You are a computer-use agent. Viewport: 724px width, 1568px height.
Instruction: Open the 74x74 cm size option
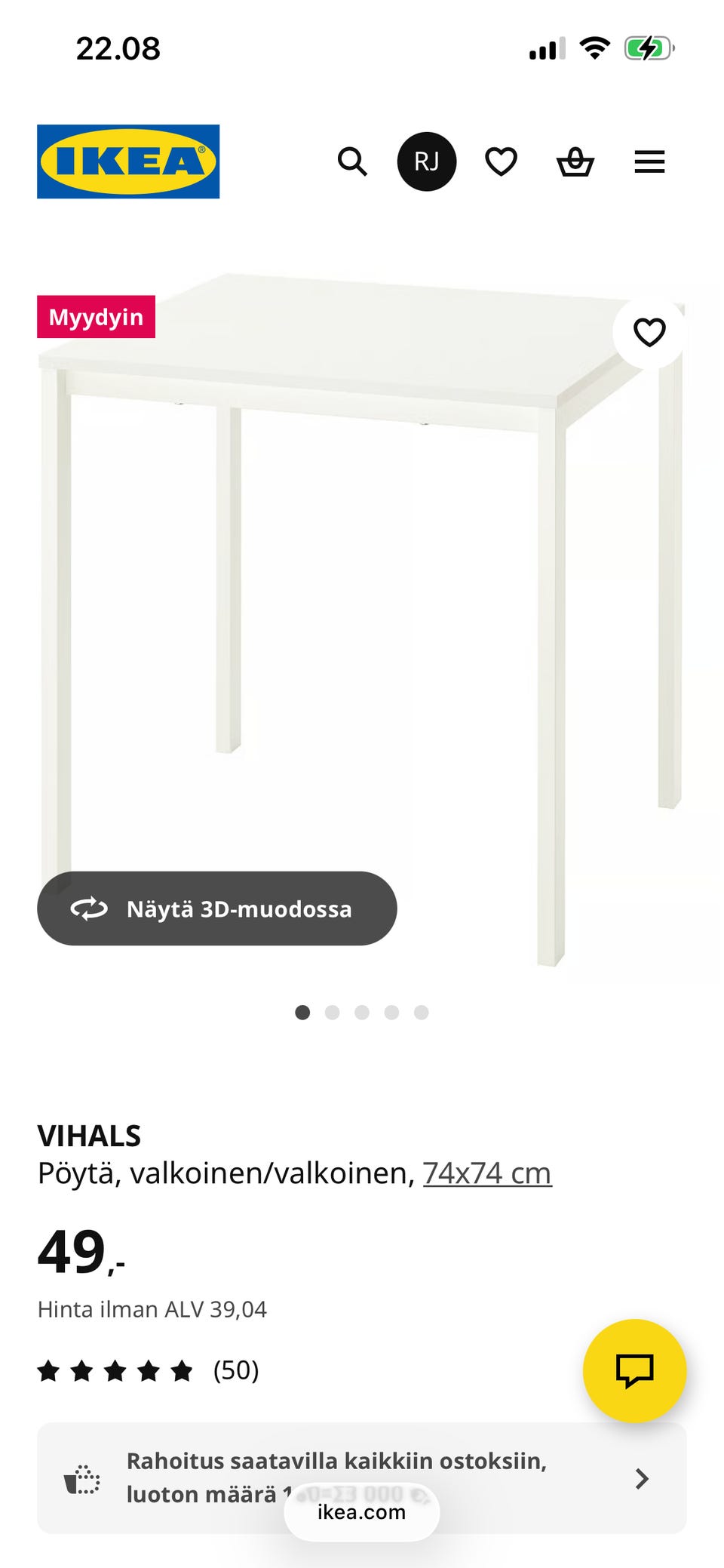(487, 1172)
